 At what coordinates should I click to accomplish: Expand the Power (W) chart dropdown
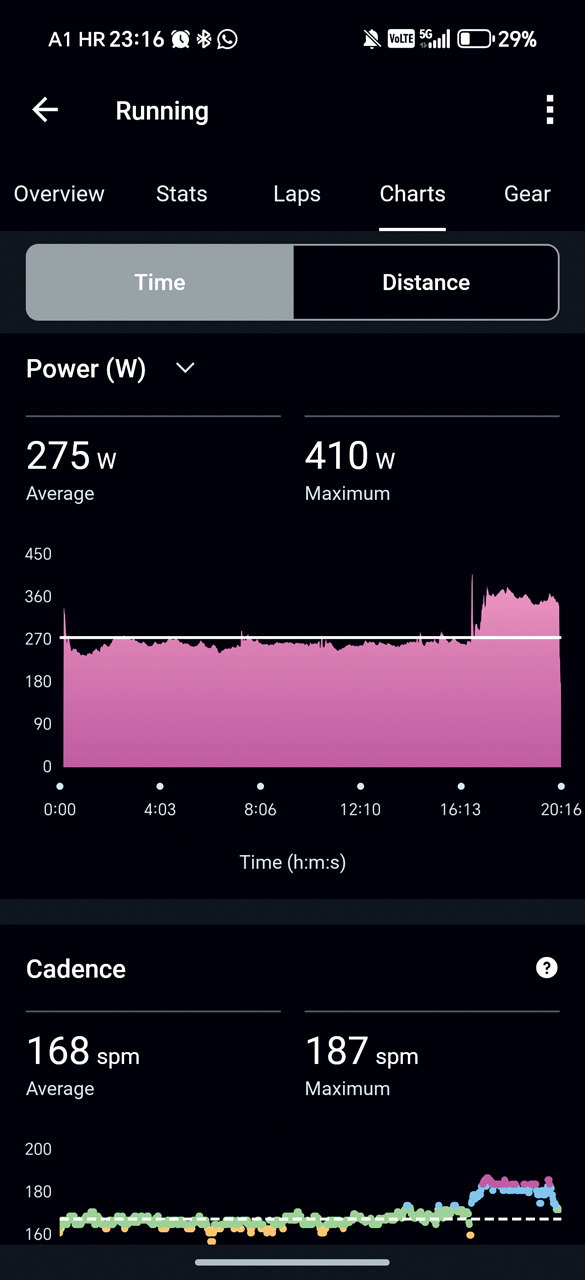[185, 368]
